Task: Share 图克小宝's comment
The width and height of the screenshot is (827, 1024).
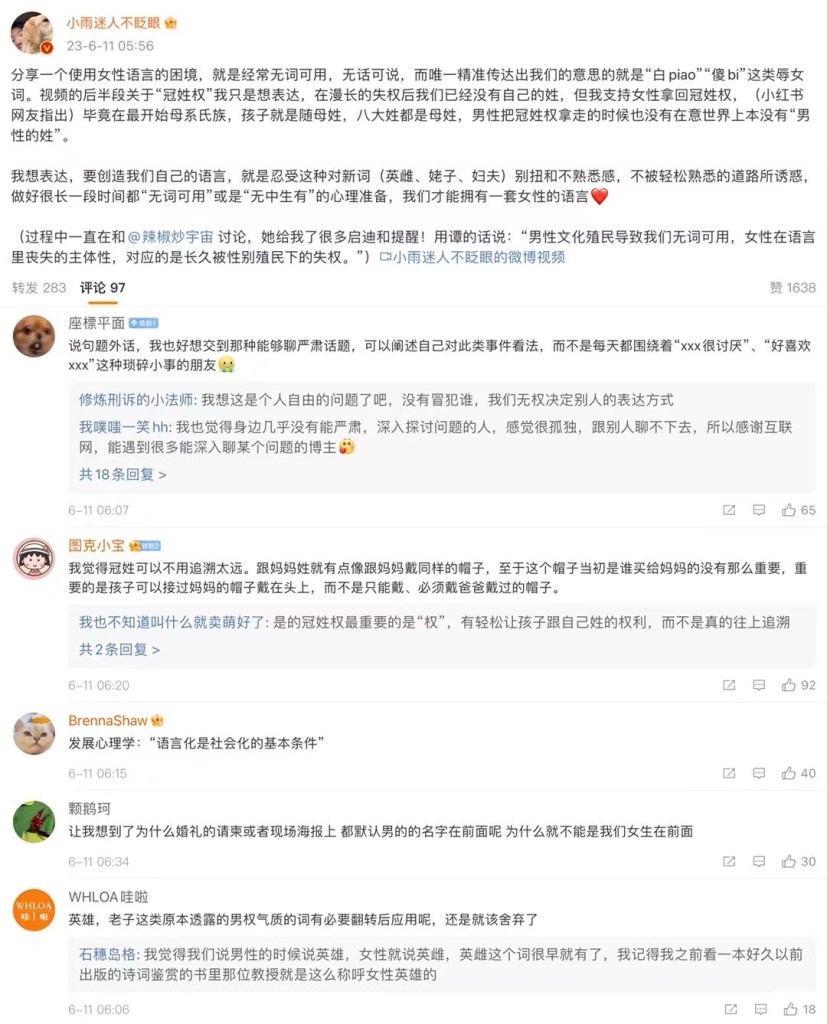Action: pyautogui.click(x=729, y=685)
